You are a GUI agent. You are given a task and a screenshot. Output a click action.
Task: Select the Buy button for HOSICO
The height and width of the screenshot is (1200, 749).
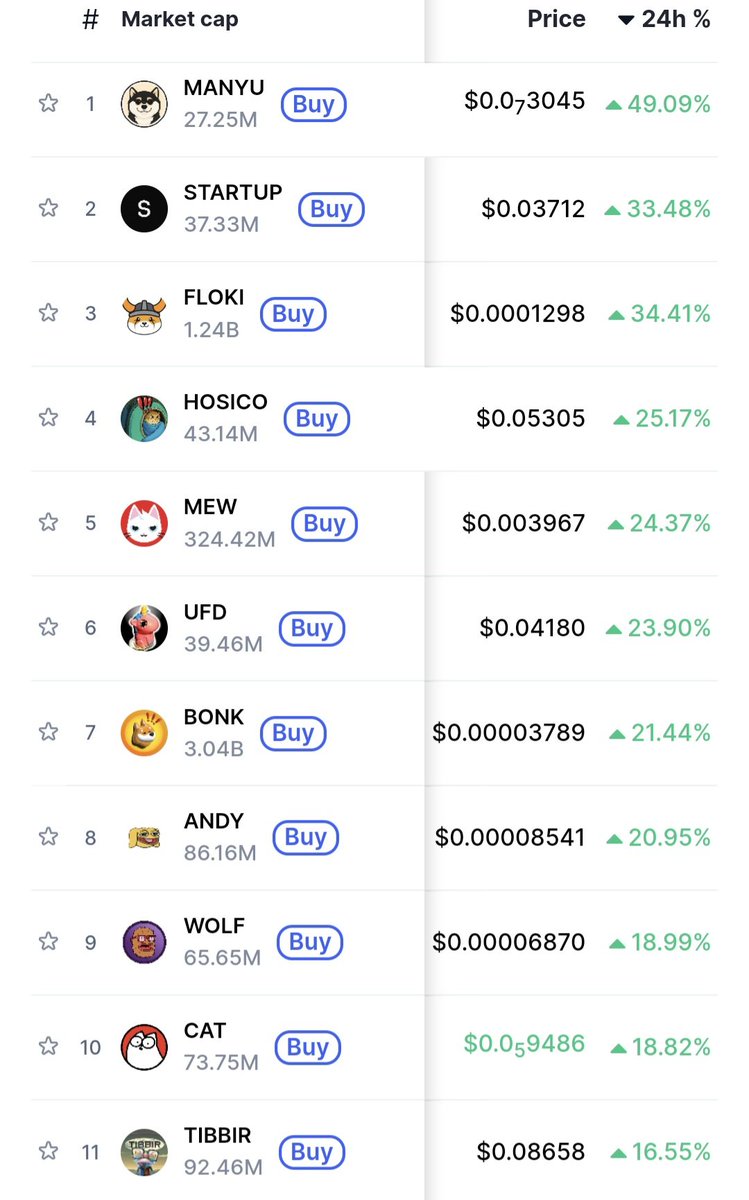(317, 419)
